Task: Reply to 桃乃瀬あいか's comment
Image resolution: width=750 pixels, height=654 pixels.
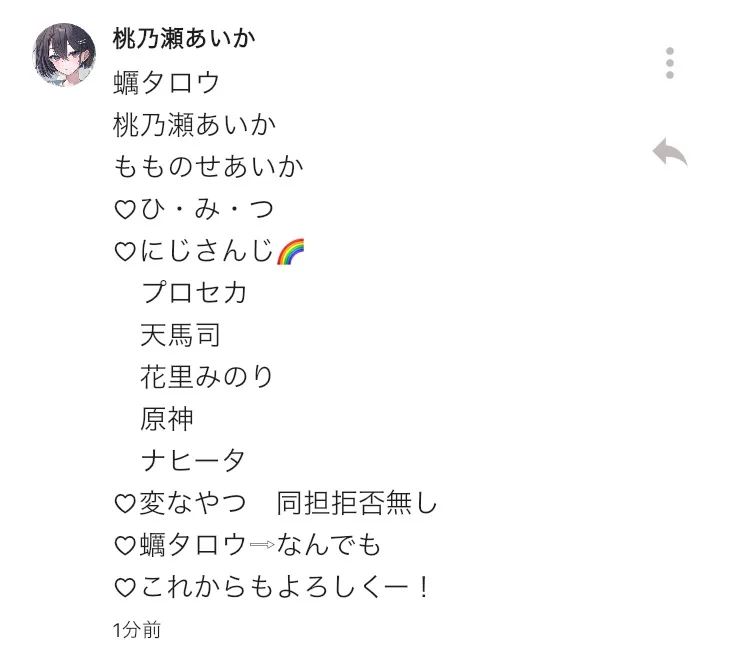Action: 670,153
